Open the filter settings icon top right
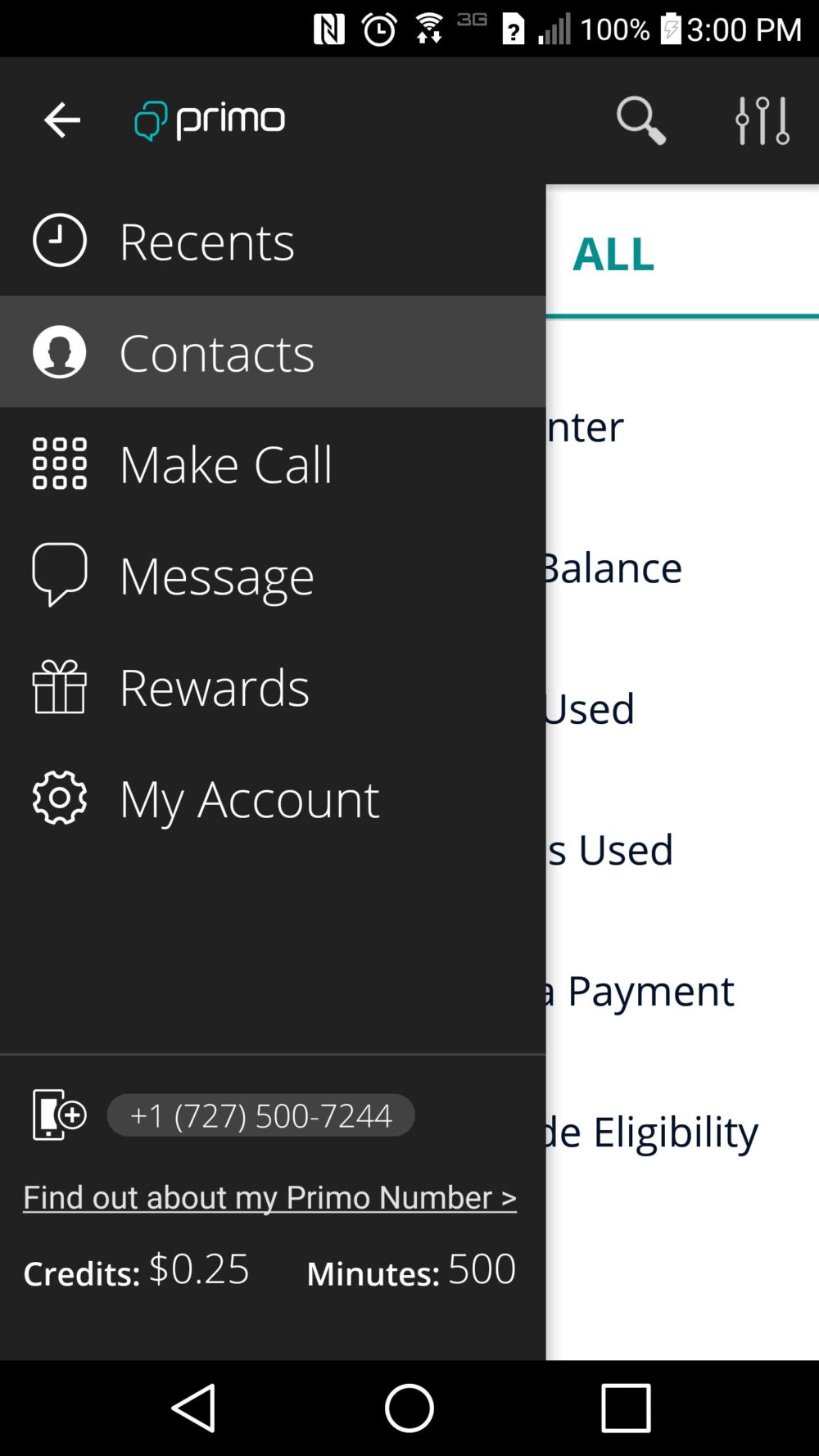This screenshot has height=1456, width=819. pyautogui.click(x=761, y=120)
